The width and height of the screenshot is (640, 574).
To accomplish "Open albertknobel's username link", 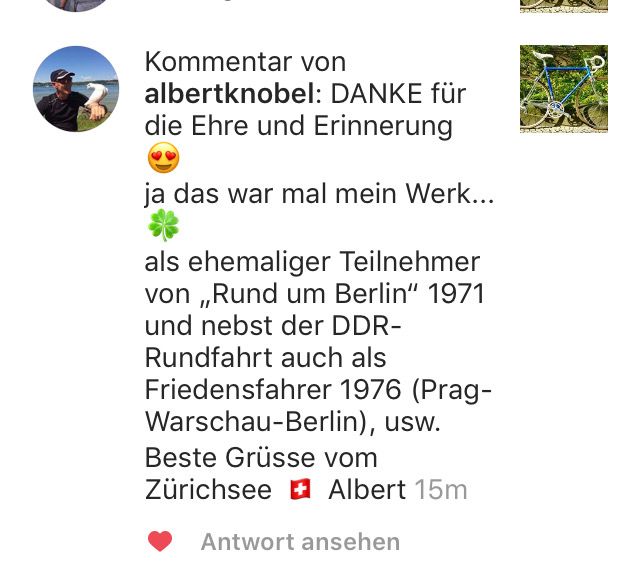I will 229,94.
